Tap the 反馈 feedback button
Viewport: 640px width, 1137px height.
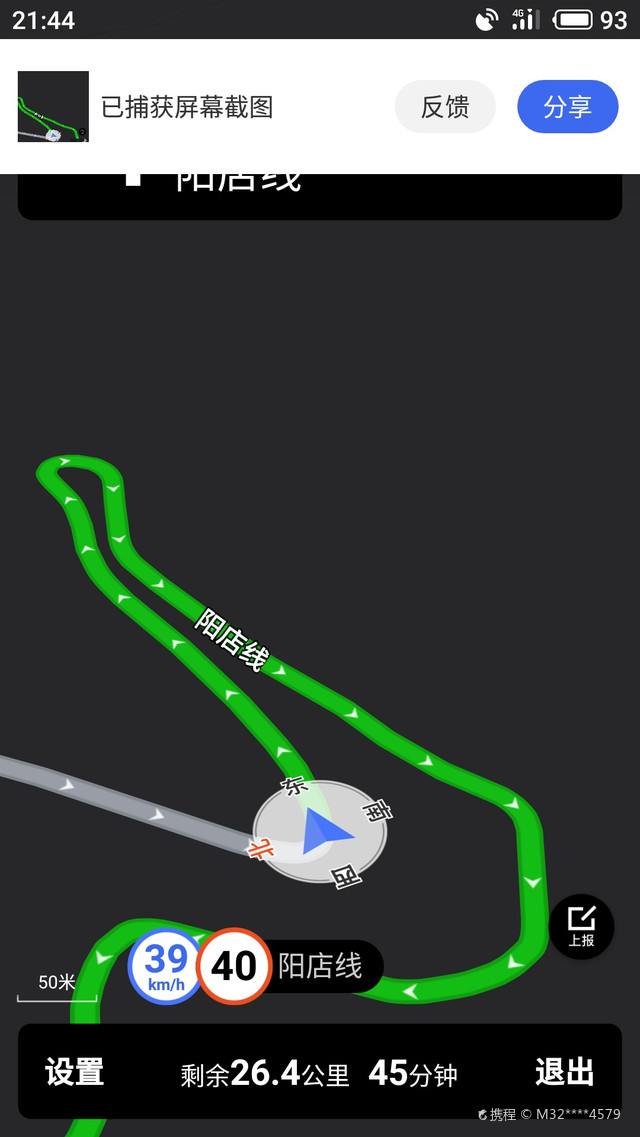click(x=445, y=107)
